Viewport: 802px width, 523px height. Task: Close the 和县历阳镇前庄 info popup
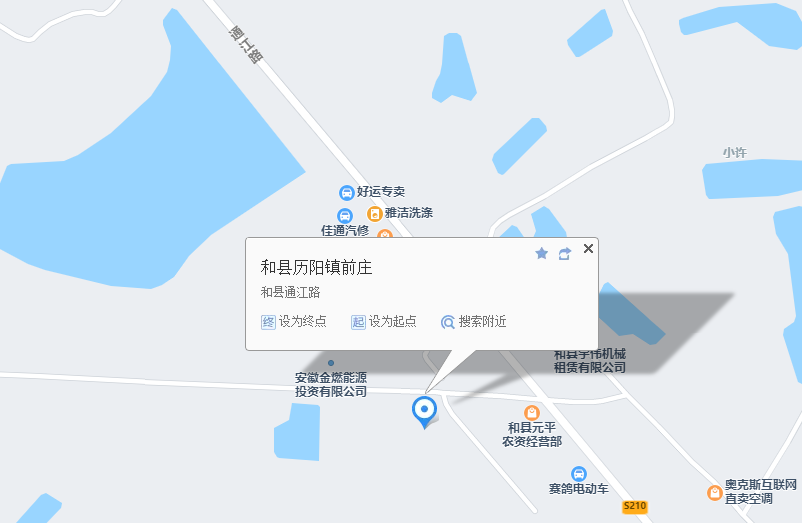pos(588,249)
